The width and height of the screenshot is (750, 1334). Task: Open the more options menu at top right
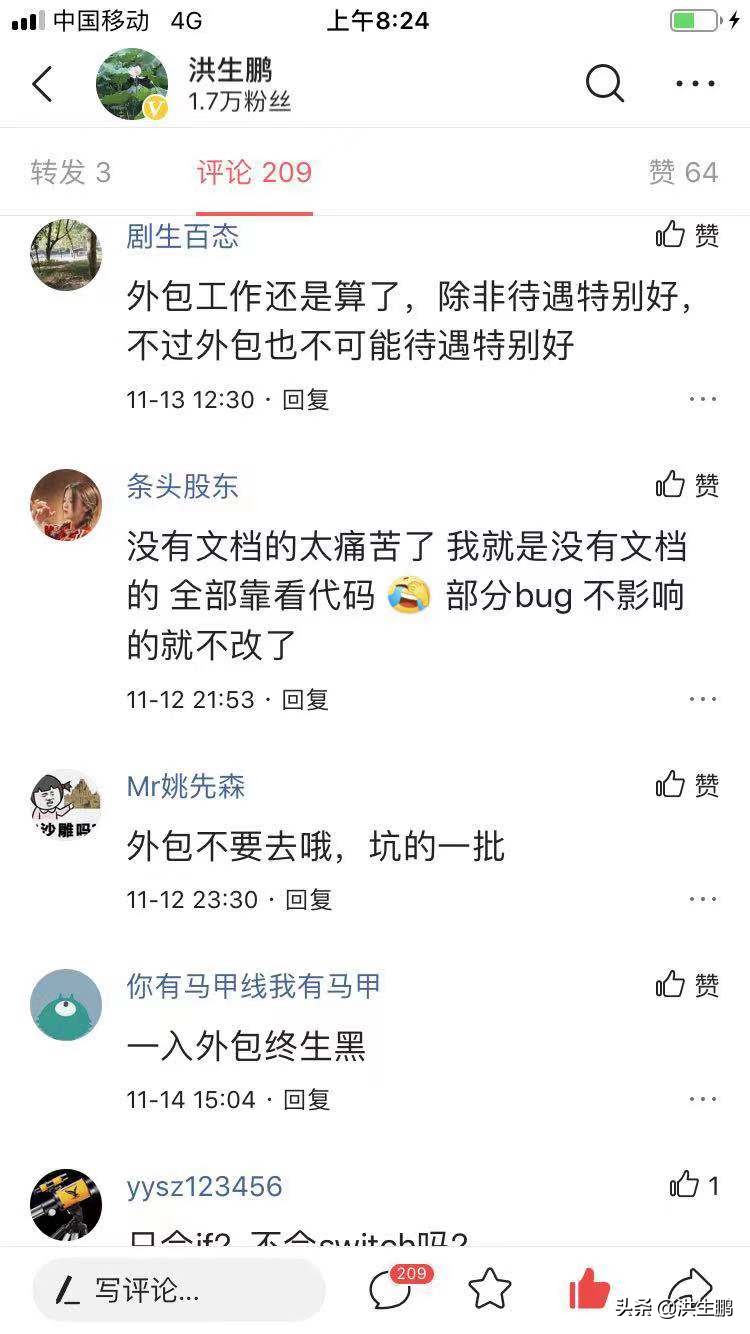[694, 84]
